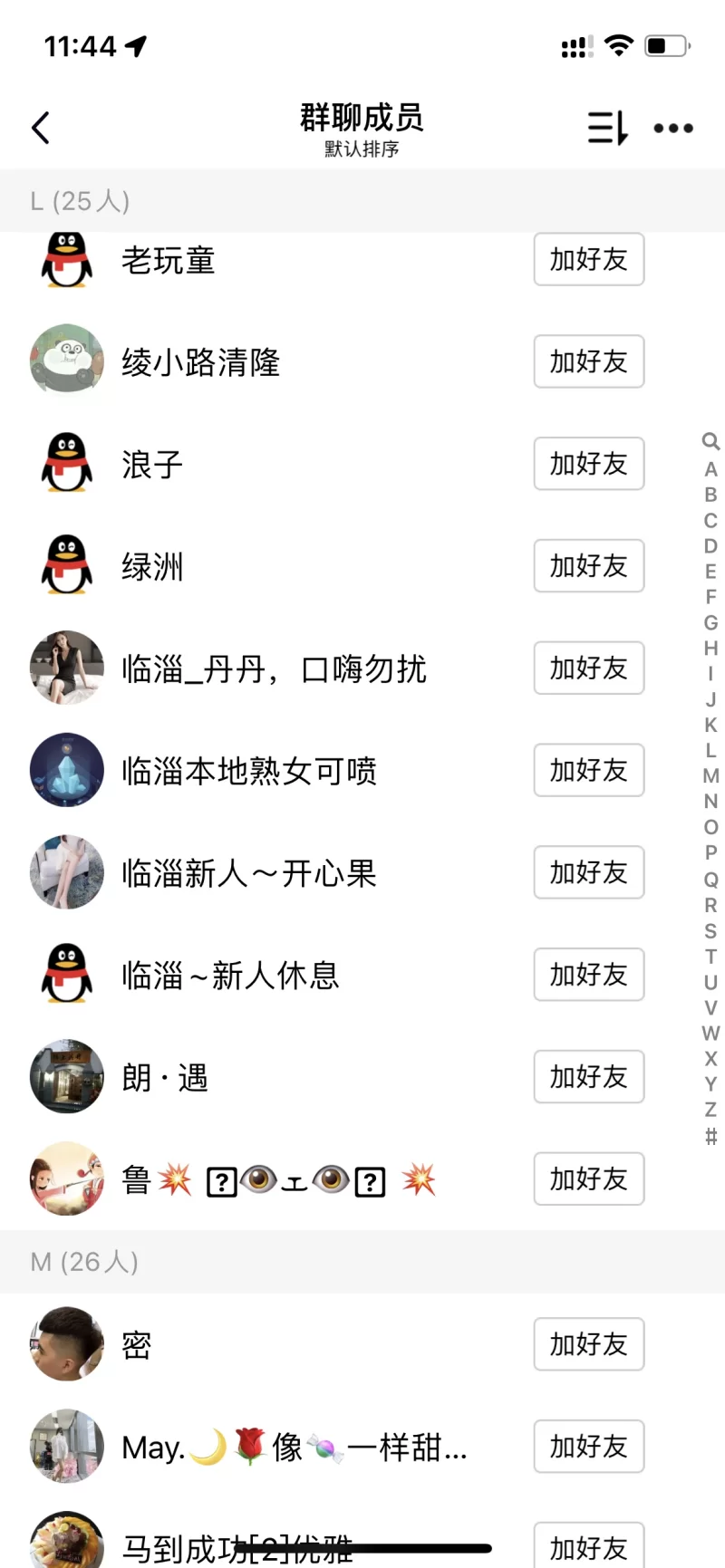Jump to the # section in index
Screen dimensions: 725x1568
tap(710, 1136)
